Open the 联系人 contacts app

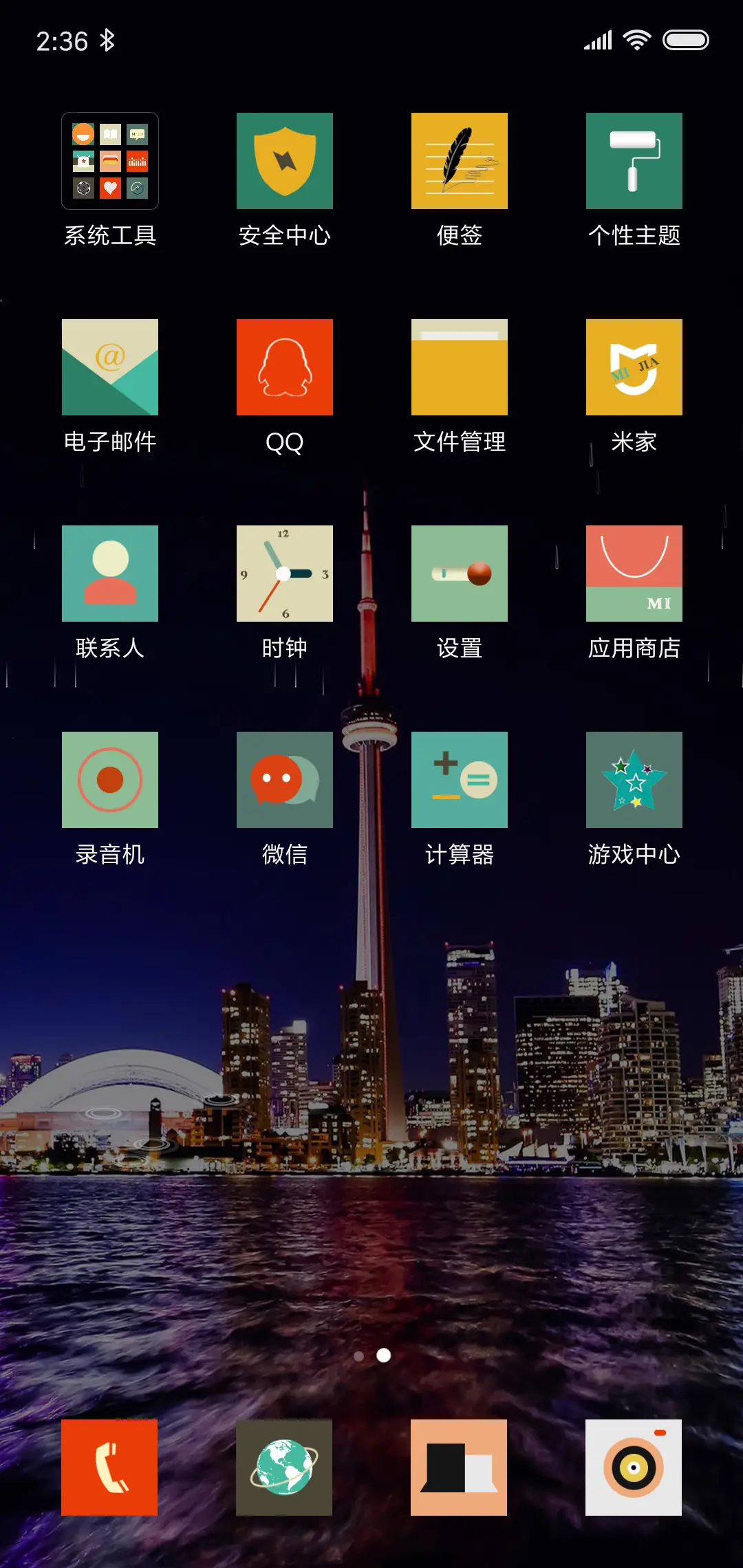tap(110, 573)
